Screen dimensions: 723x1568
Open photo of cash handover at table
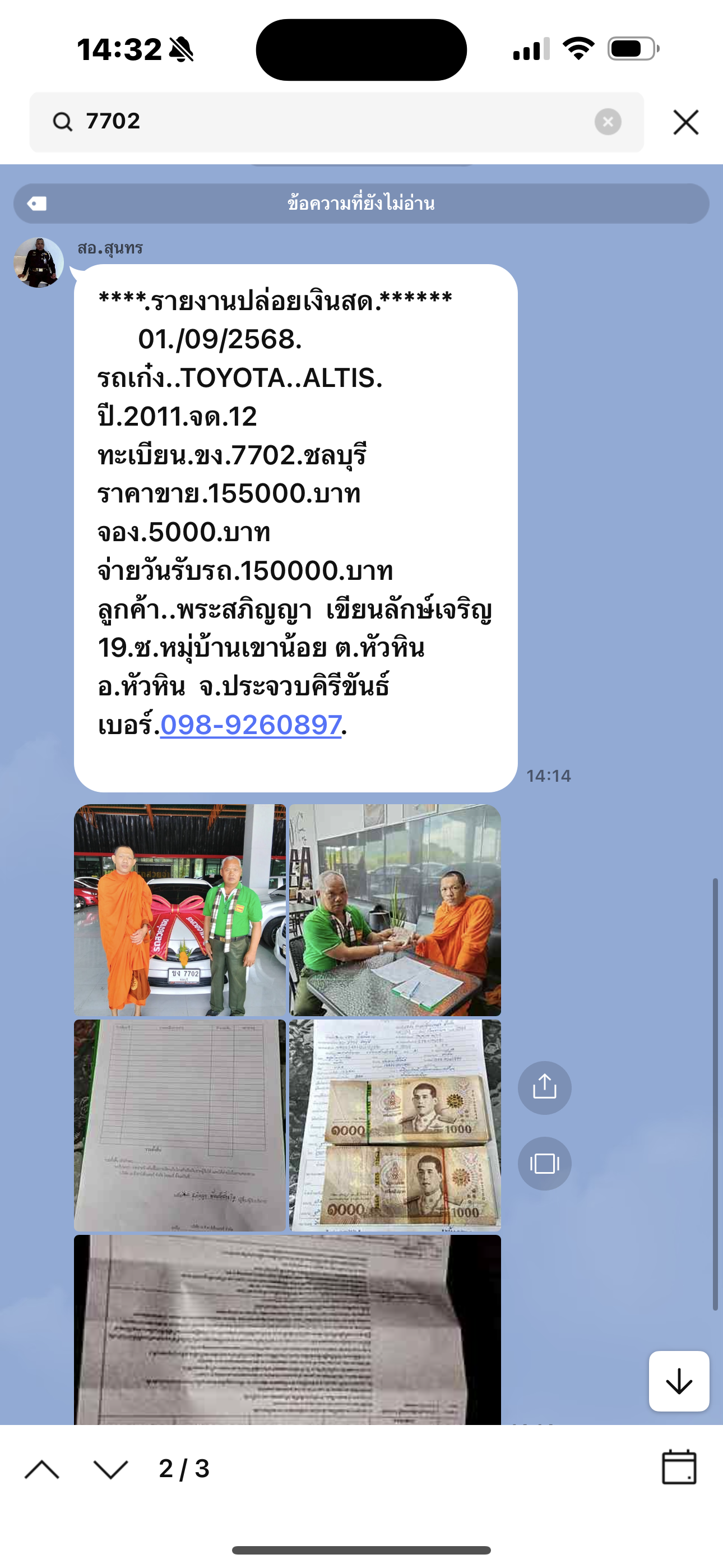pyautogui.click(x=395, y=910)
